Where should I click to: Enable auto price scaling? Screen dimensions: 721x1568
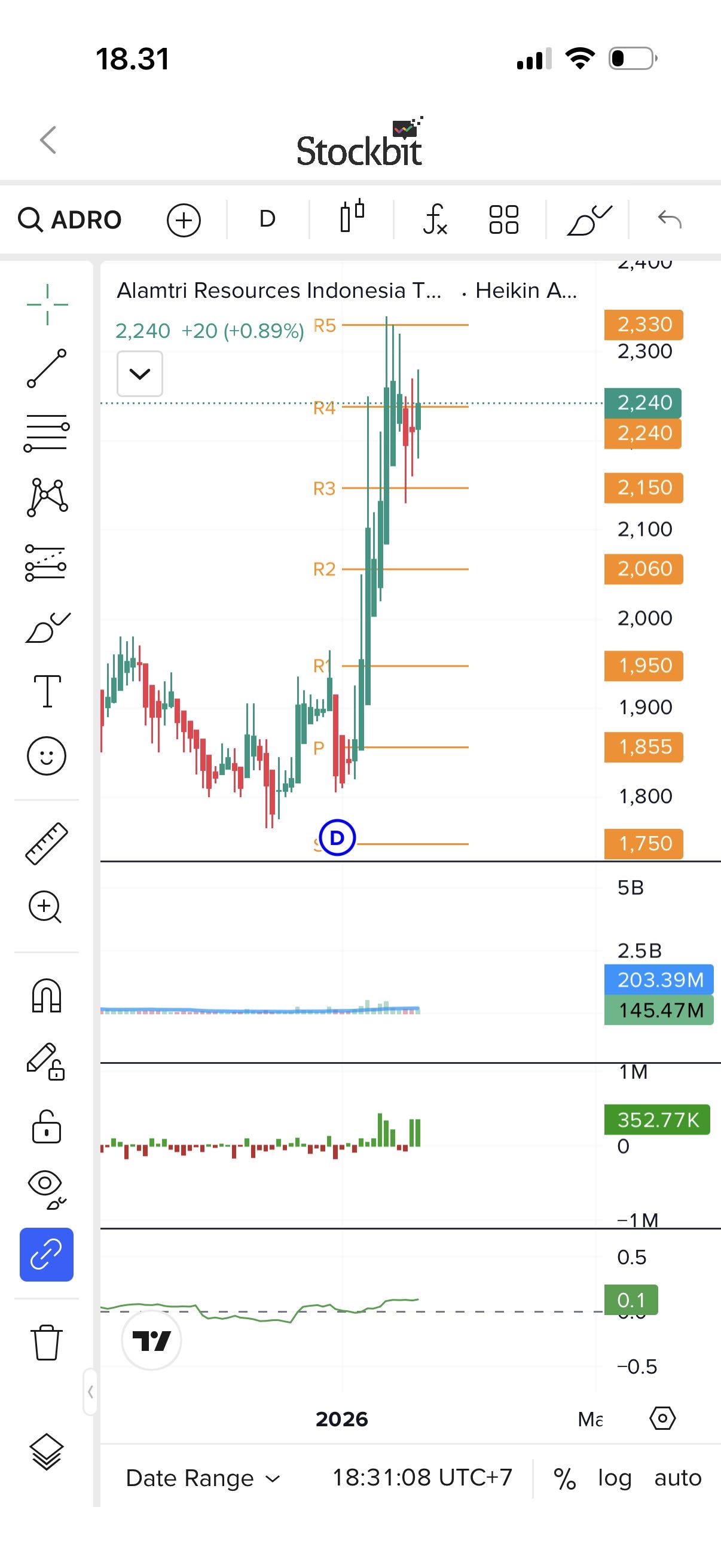tap(678, 1478)
